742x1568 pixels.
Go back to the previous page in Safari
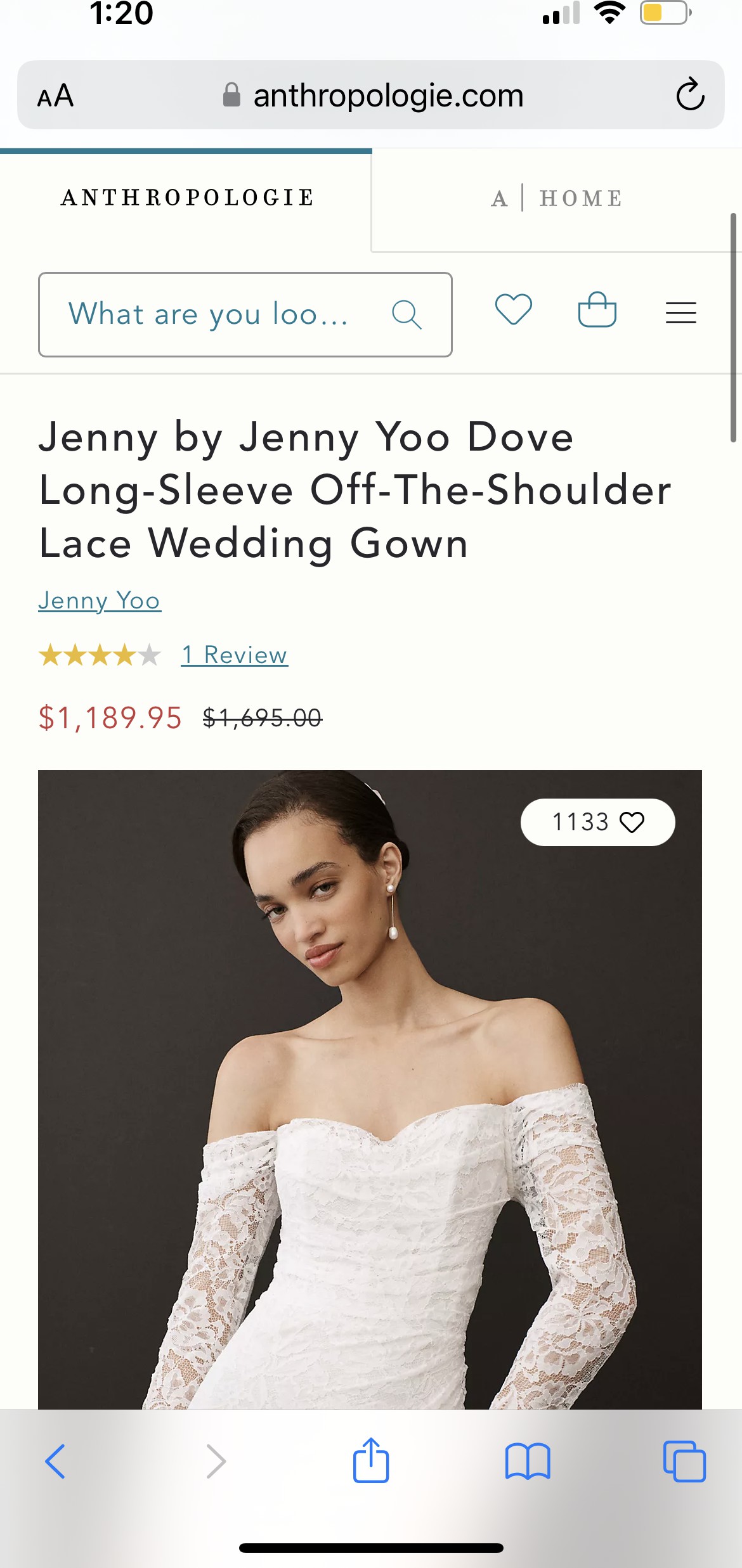(55, 1462)
